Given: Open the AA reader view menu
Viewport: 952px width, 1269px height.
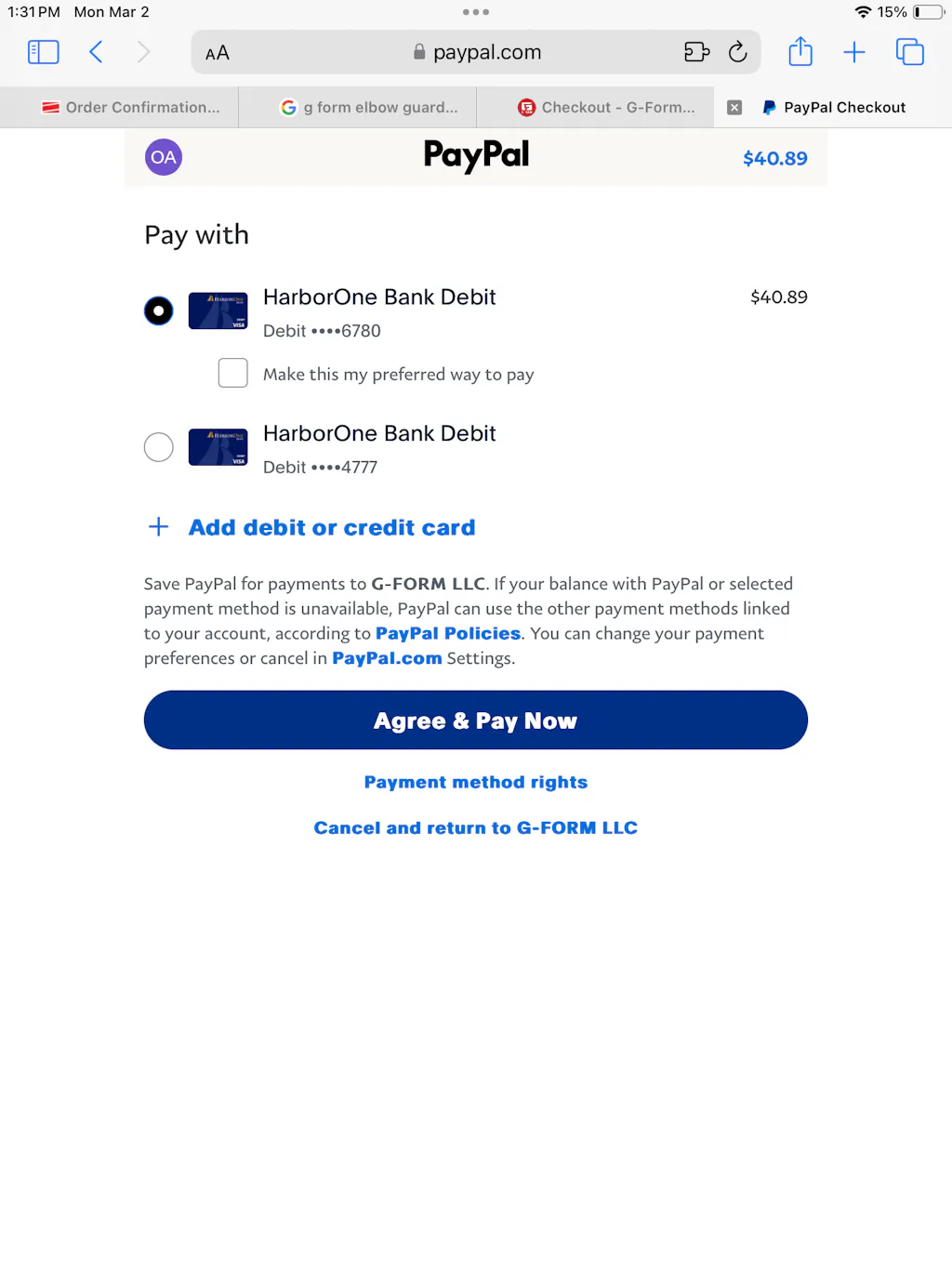Looking at the screenshot, I should (218, 53).
